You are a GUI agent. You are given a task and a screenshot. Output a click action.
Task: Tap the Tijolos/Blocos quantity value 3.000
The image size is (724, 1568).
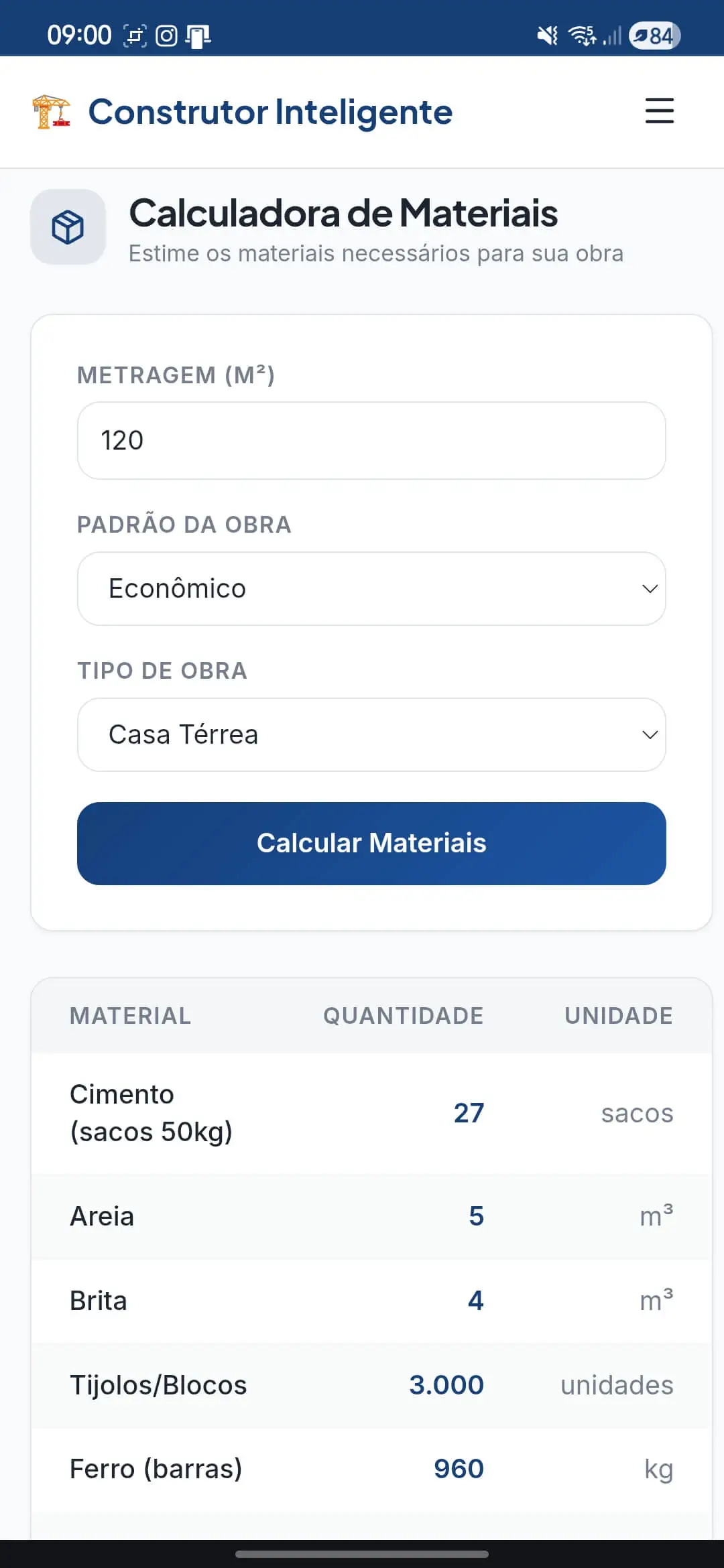click(x=446, y=1384)
